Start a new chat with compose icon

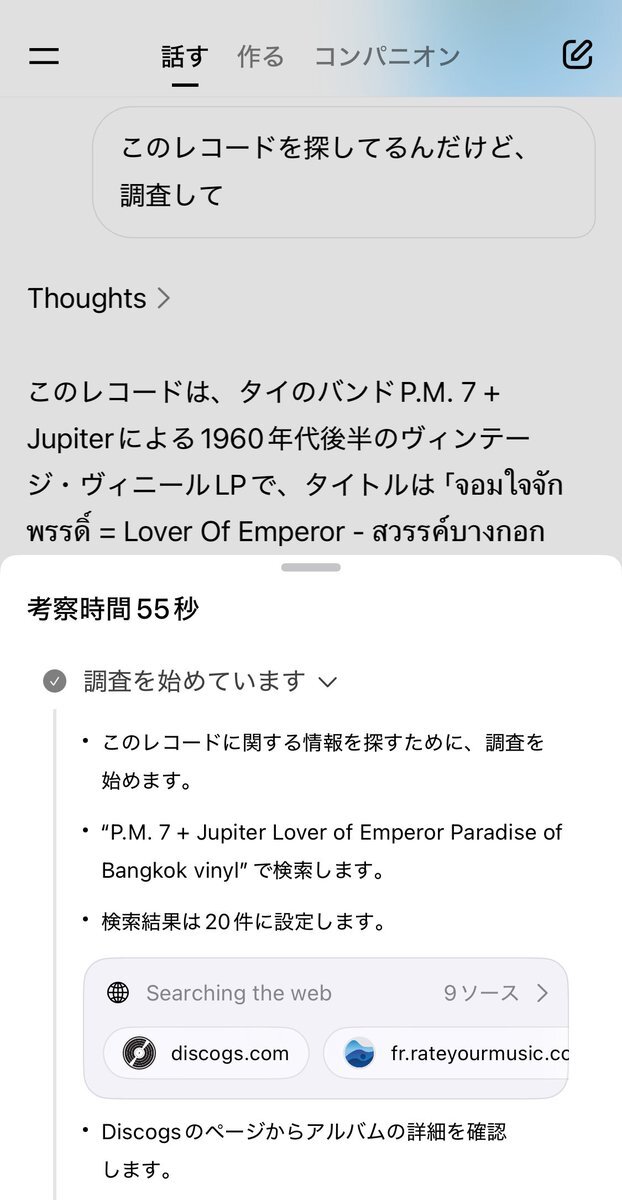577,55
